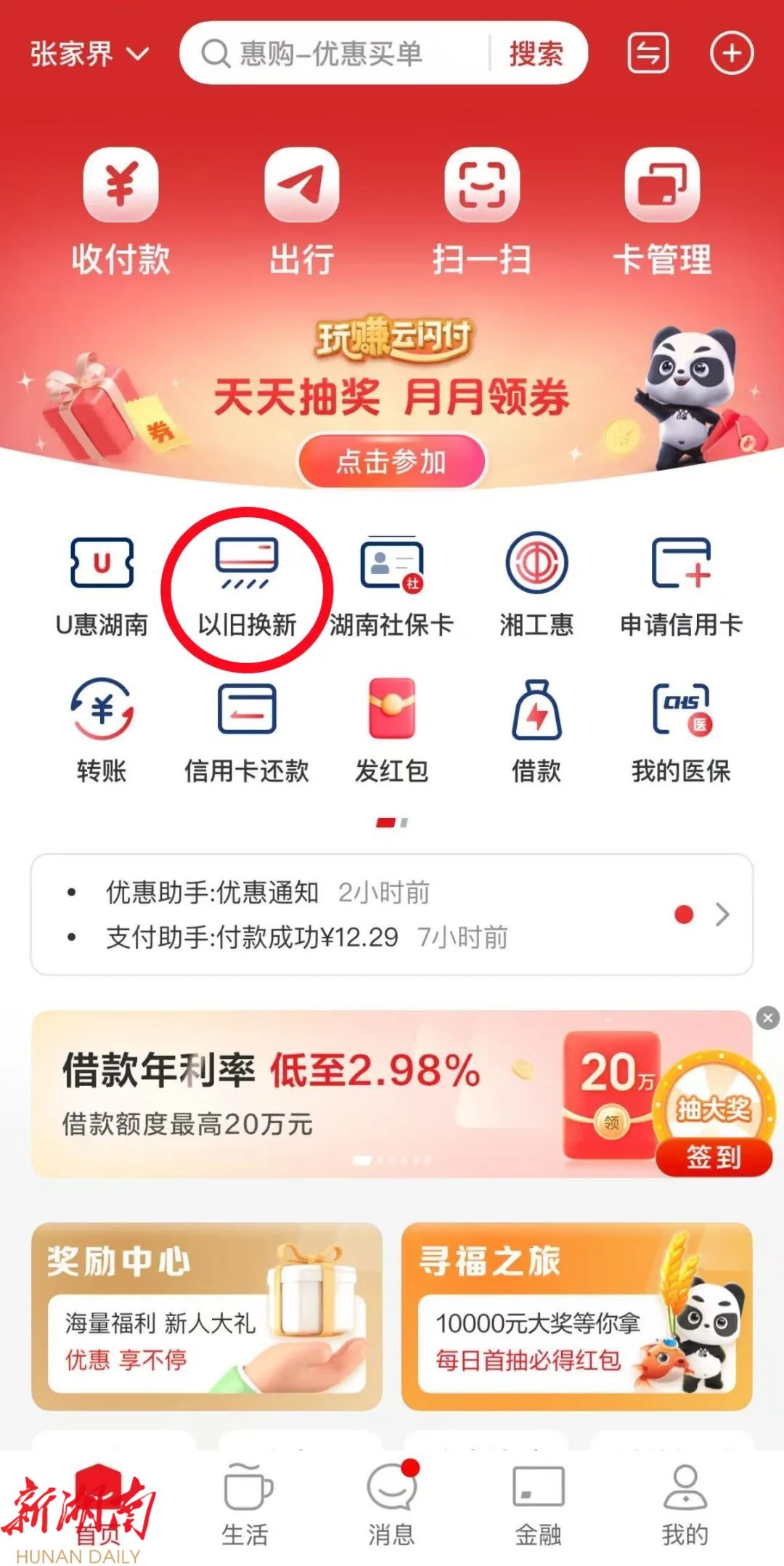Tap the 搜索 button
This screenshot has width=784, height=1566.
click(536, 54)
